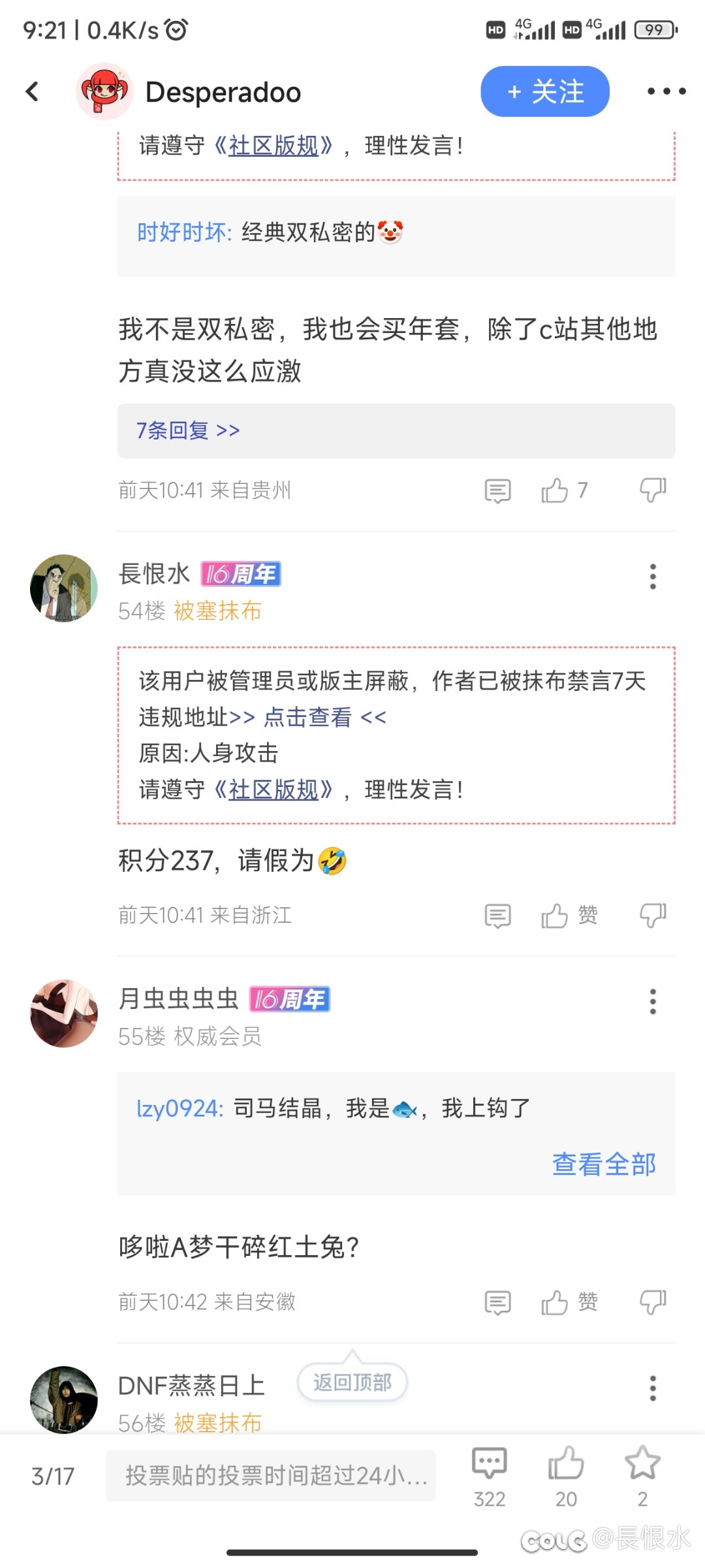Follow Desperadoo with the 关注 button

point(545,91)
